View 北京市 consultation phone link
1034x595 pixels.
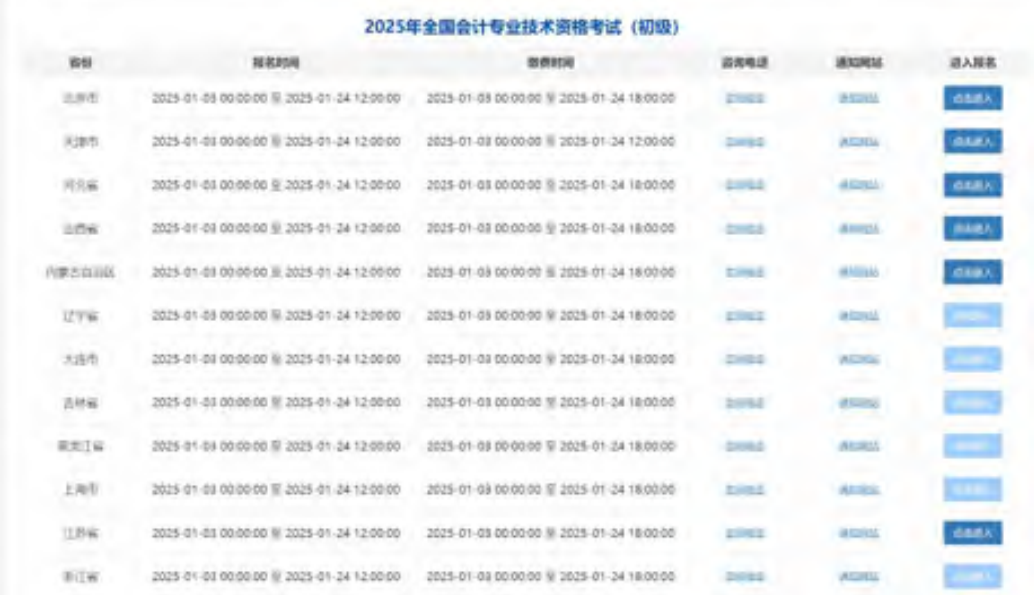pyautogui.click(x=744, y=99)
